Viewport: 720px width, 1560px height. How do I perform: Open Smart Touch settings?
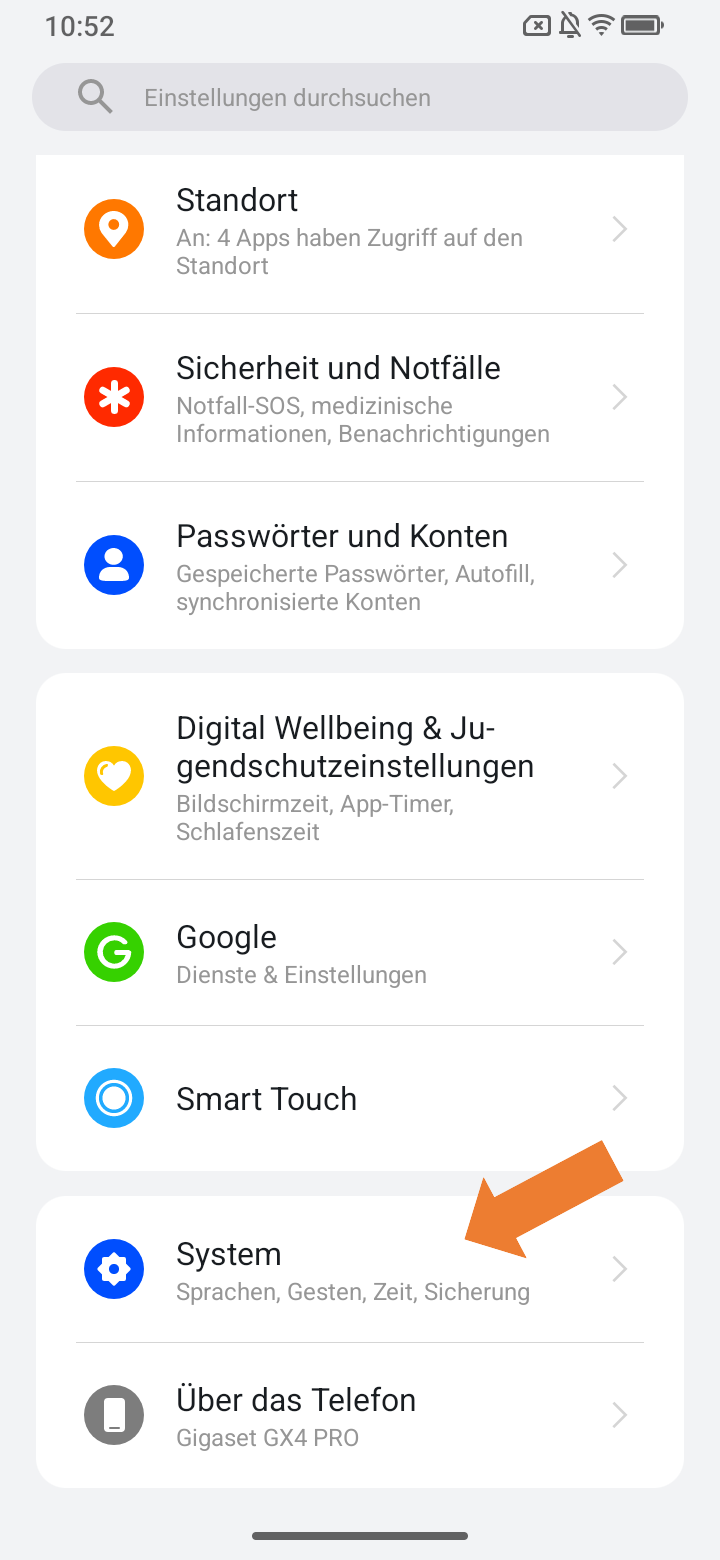tap(360, 1098)
